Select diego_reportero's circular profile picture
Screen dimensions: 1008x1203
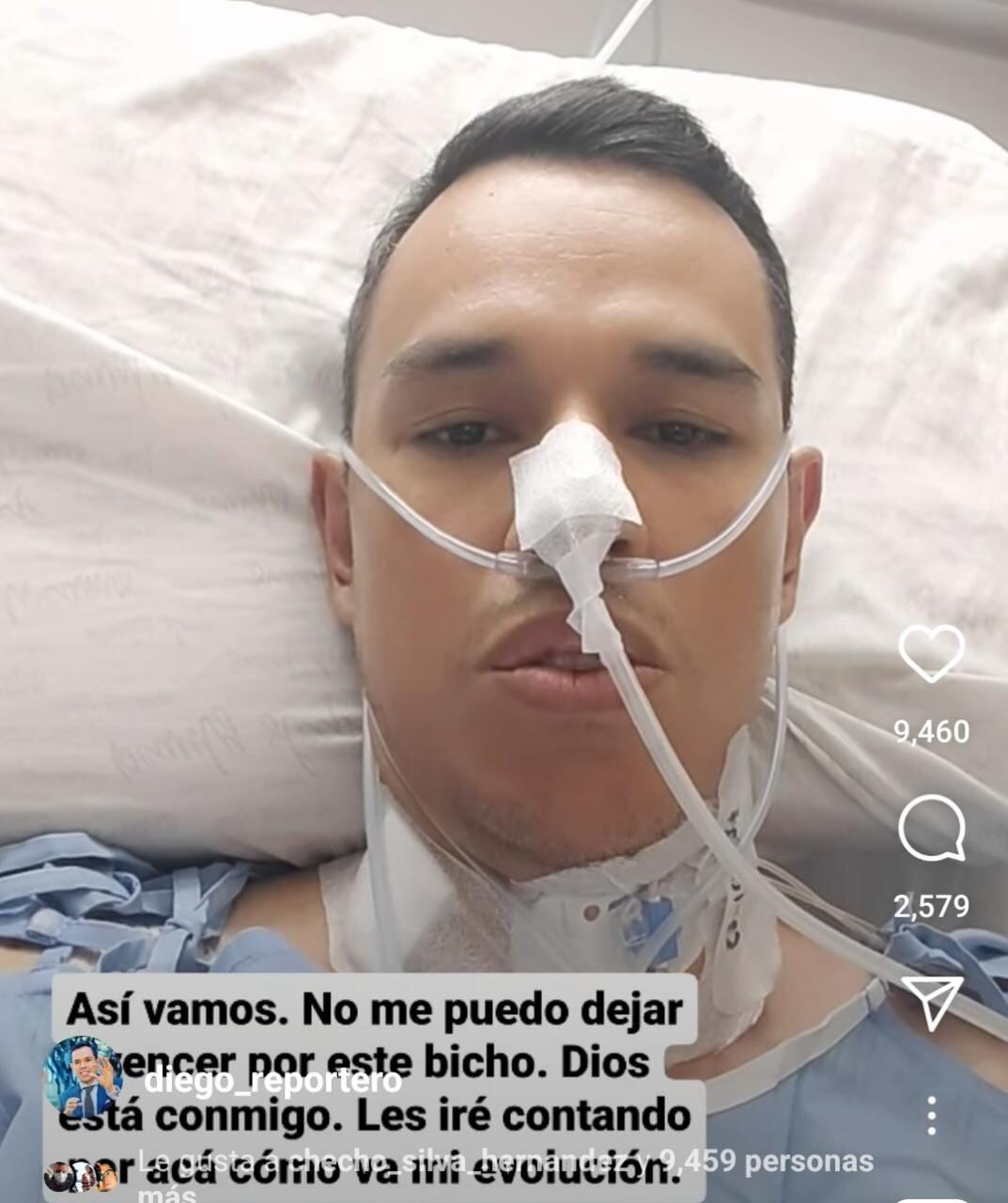click(83, 1073)
